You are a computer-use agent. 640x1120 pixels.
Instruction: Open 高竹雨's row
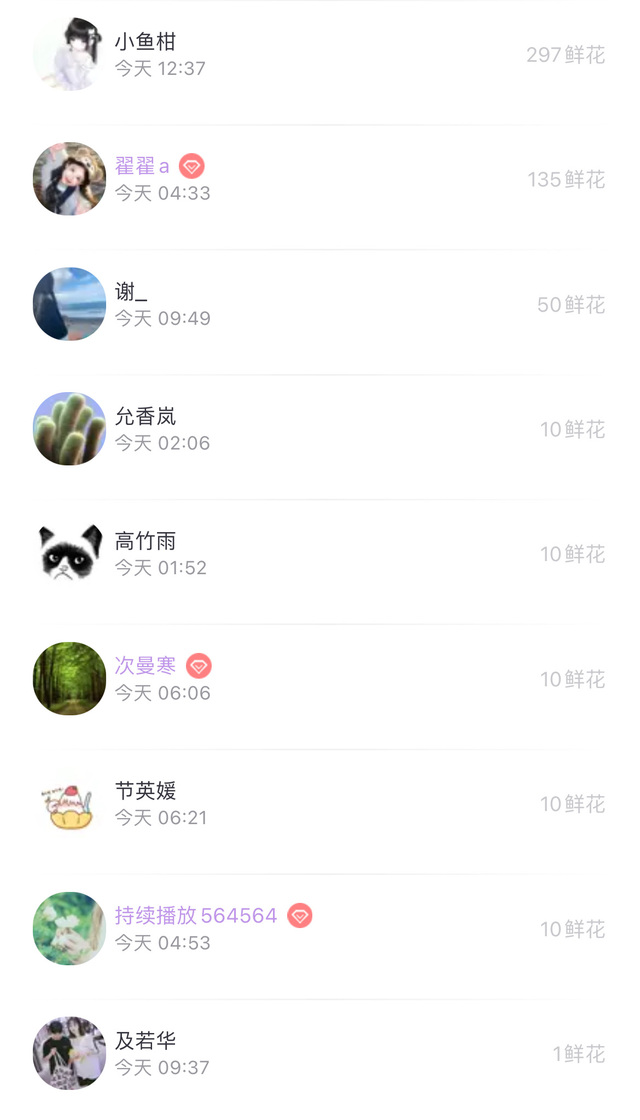pyautogui.click(x=320, y=554)
